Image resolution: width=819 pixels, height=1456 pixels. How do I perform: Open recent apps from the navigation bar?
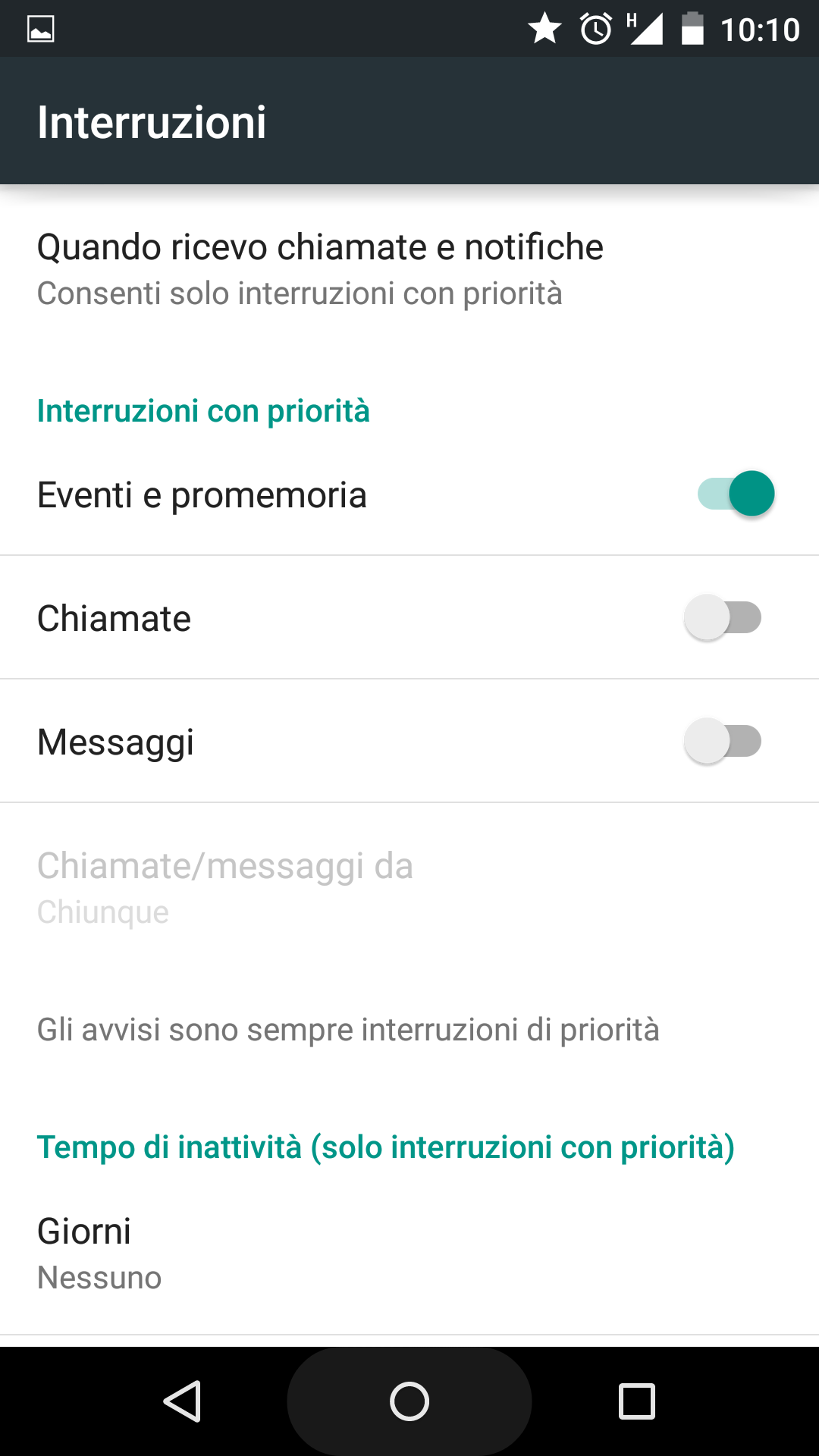point(637,1401)
